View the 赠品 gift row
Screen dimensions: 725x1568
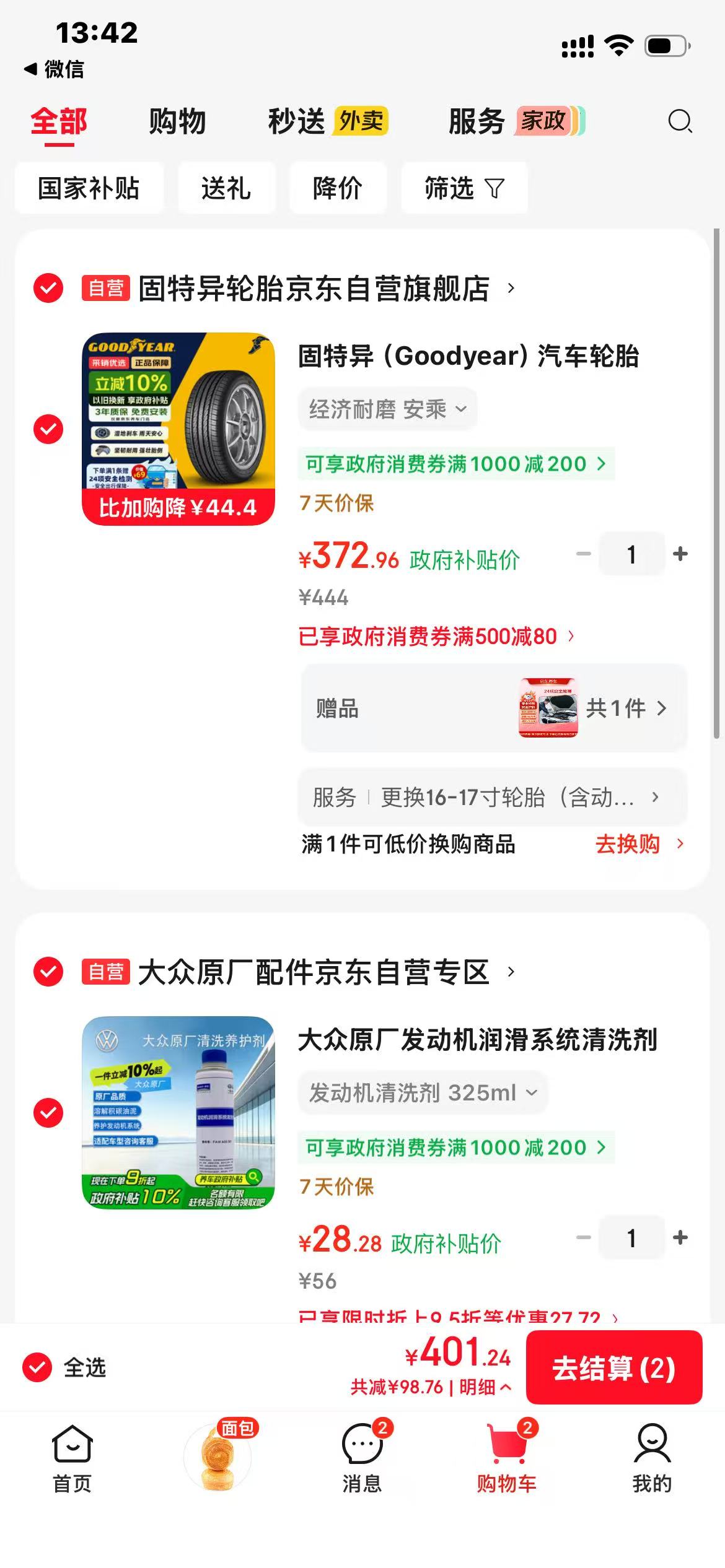(x=494, y=708)
